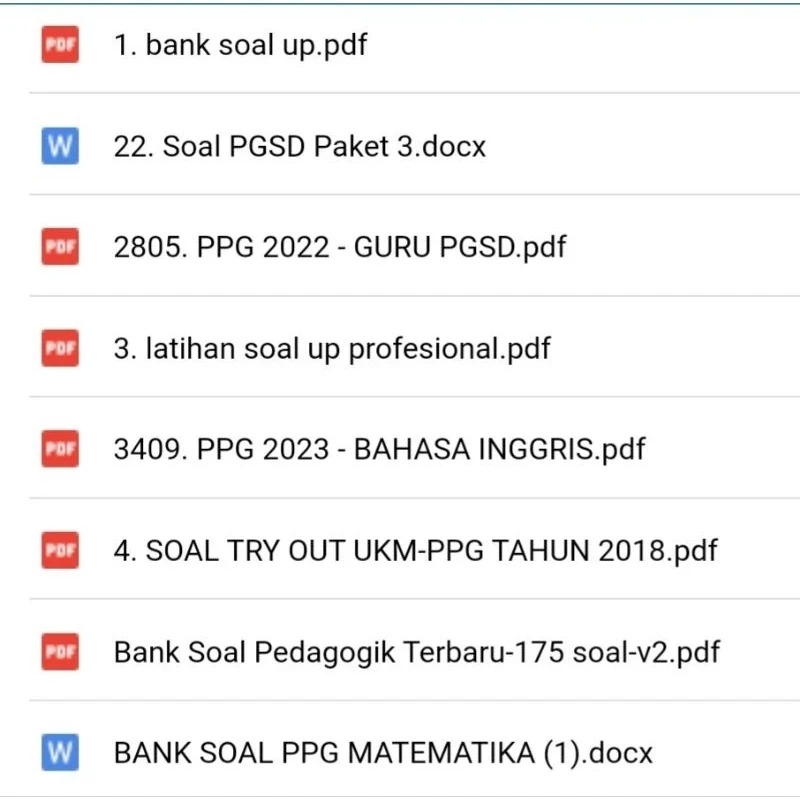Open 4. SOAL TRY OUT UKM-PPG TAHUN 2018.pdf
This screenshot has width=800, height=800.
[x=415, y=551]
